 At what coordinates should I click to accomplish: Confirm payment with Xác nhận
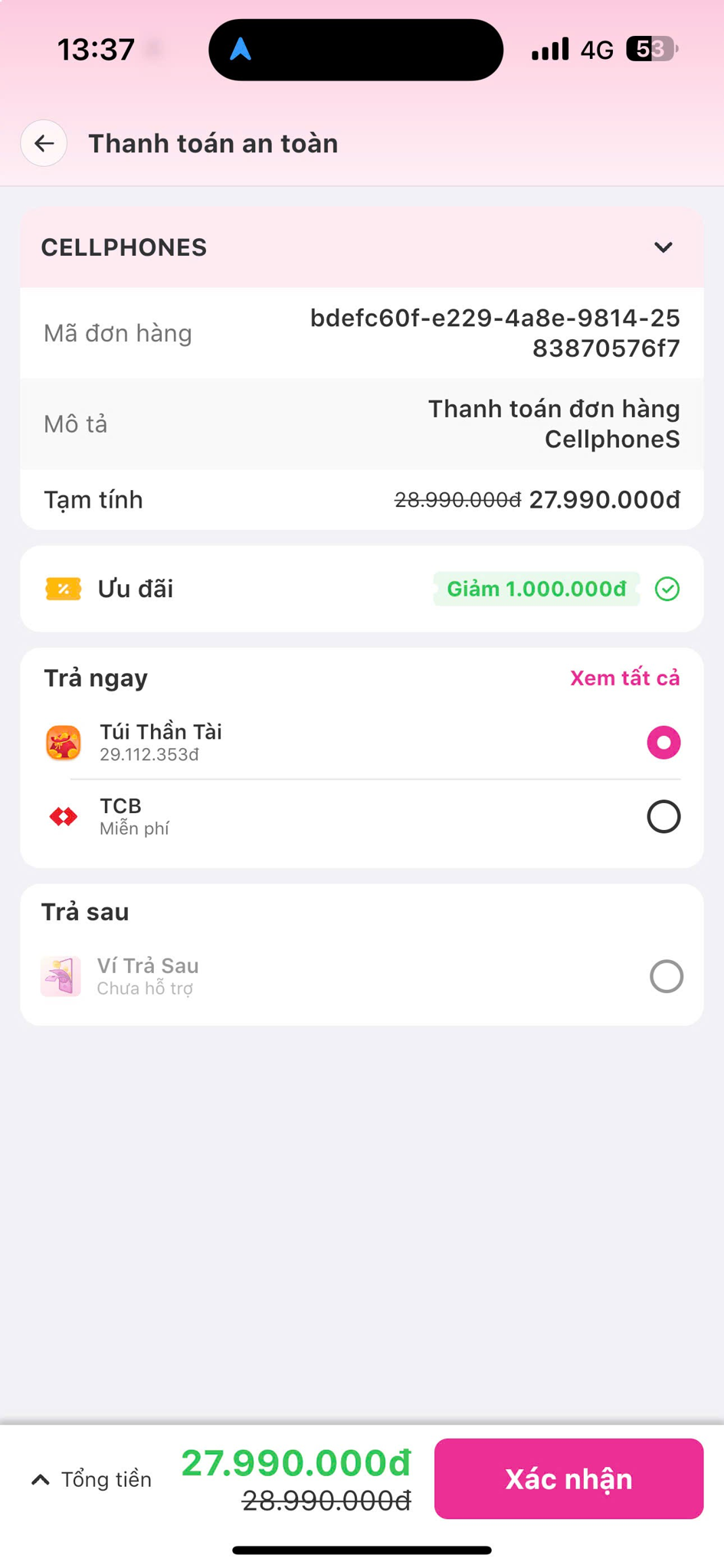(568, 1478)
